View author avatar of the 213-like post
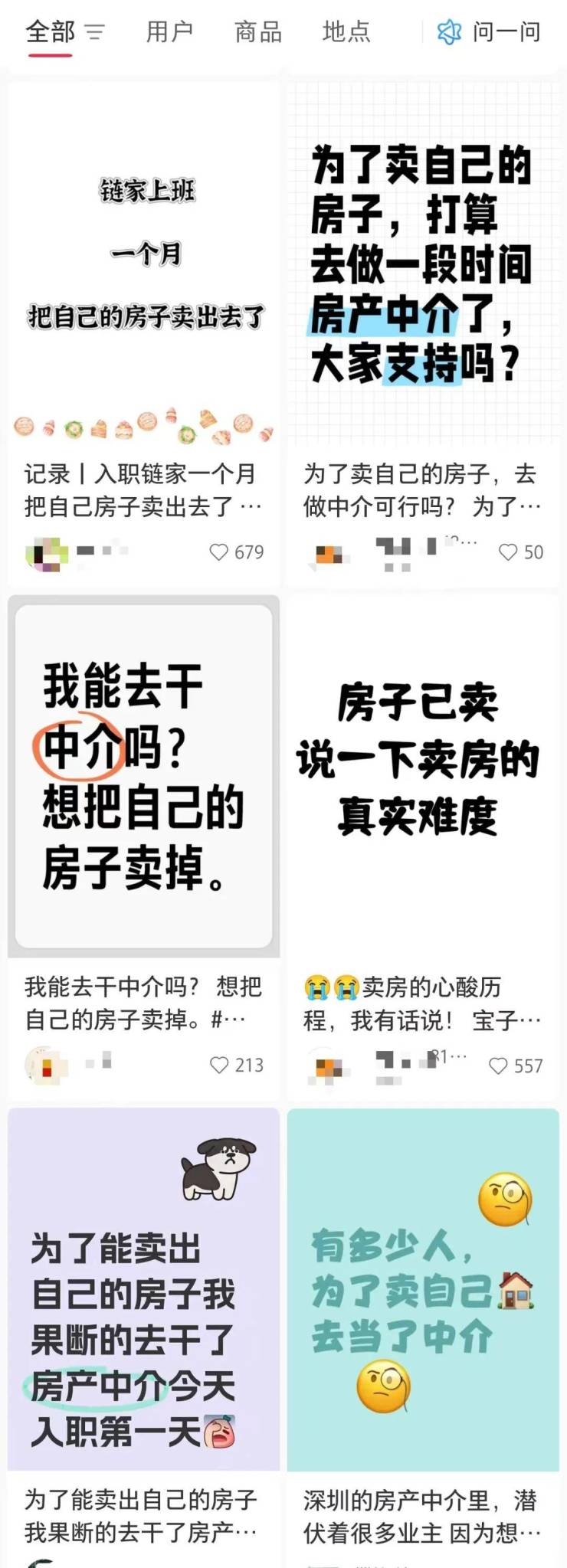Viewport: 567px width, 1568px height. pos(46,1066)
